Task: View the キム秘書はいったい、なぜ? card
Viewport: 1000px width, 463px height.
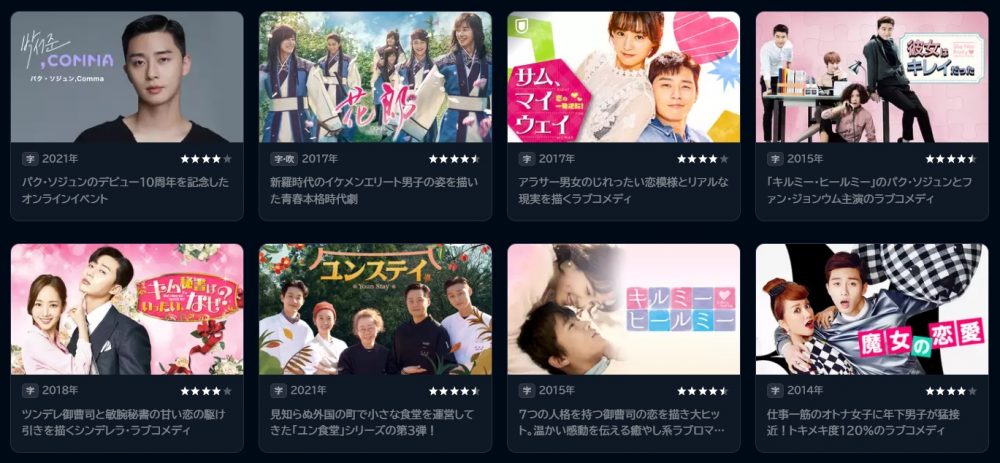Action: [x=127, y=310]
